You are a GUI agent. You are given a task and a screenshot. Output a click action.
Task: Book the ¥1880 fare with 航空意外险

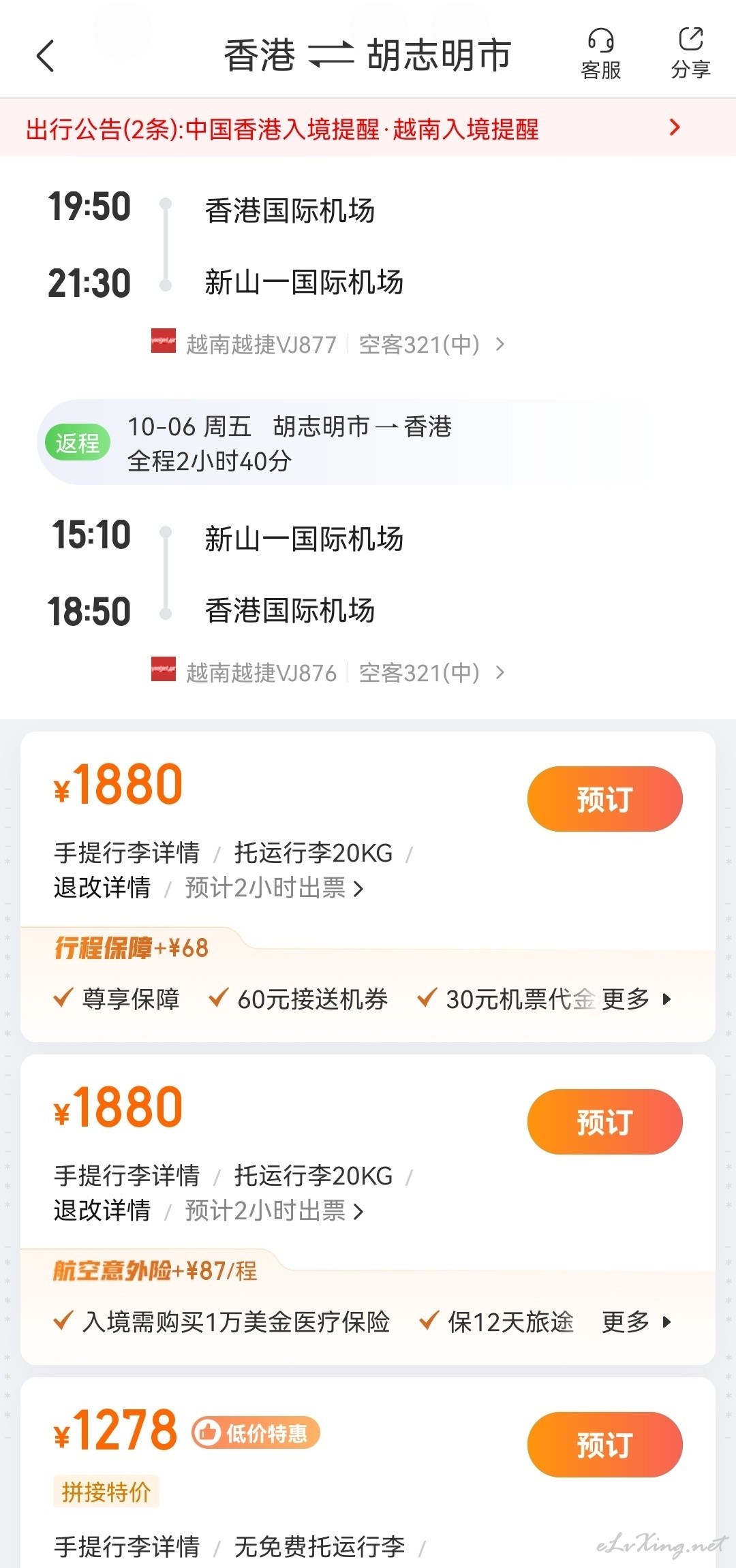[604, 1122]
